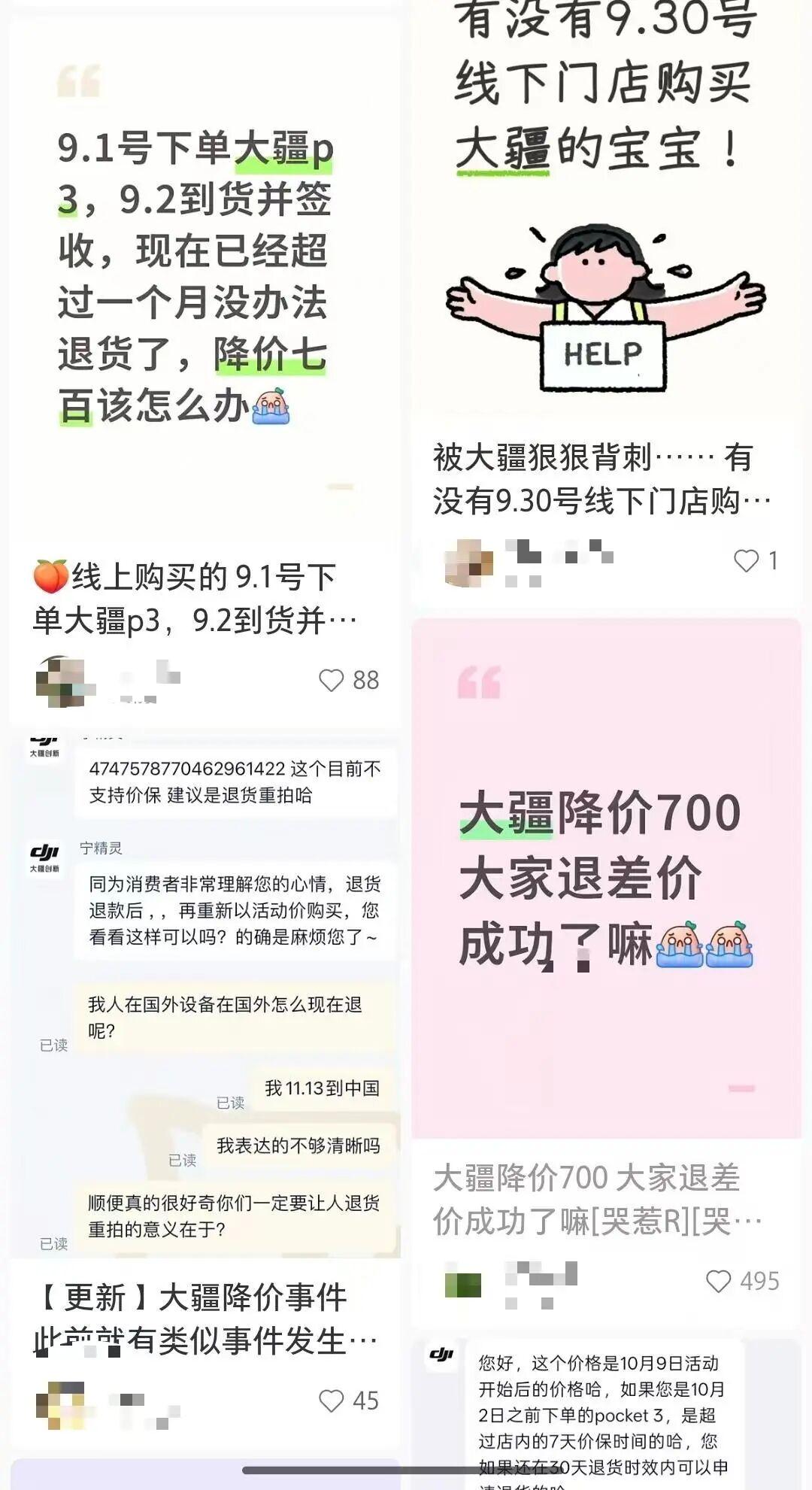The height and width of the screenshot is (1490, 812).
Task: View author avatar of 大疆降价700 post
Action: 463,1282
